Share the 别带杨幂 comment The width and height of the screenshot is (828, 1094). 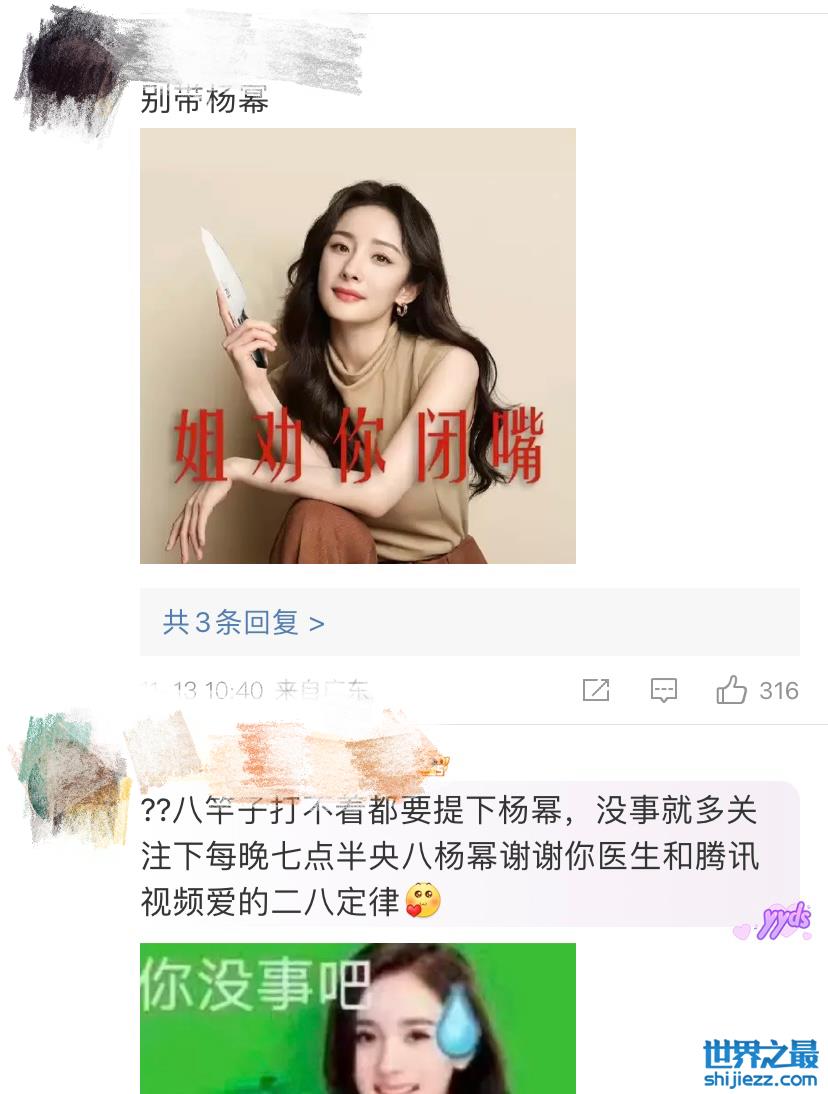[x=596, y=690]
